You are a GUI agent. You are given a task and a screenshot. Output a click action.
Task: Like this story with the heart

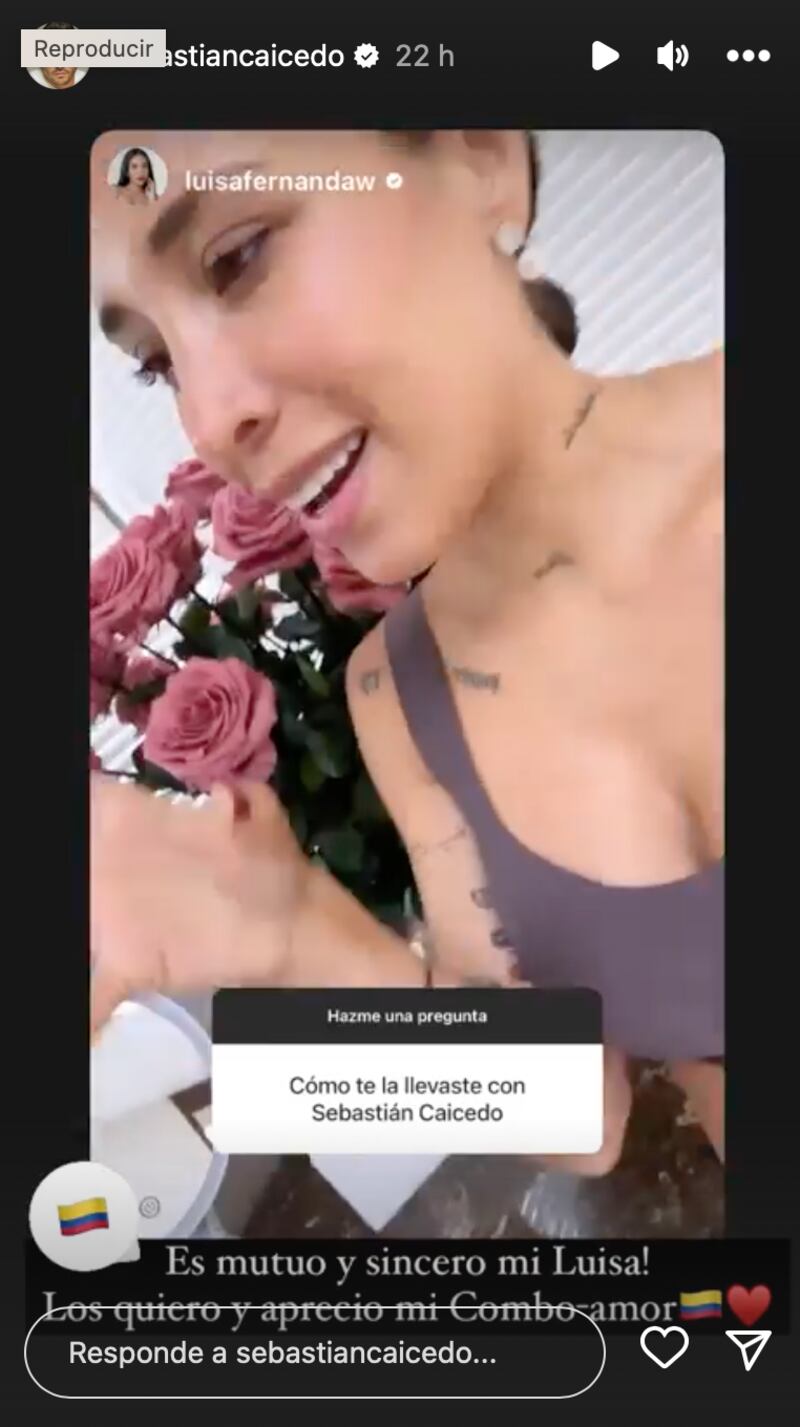[x=664, y=1348]
